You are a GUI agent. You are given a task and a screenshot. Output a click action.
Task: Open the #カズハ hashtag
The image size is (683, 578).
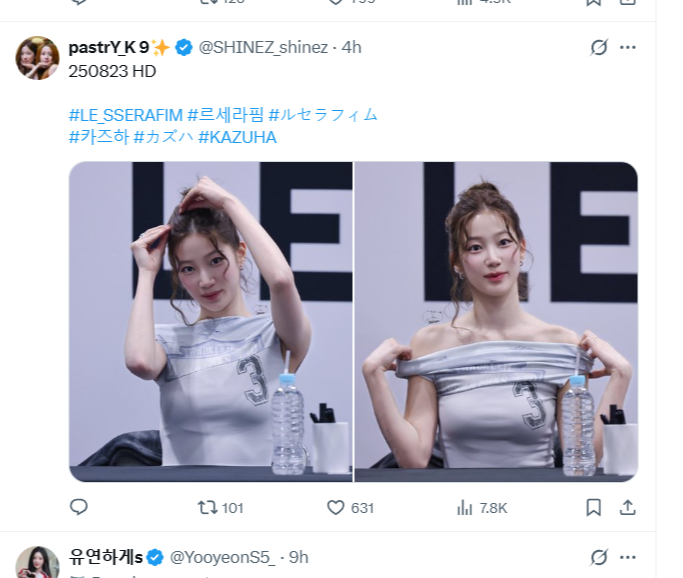click(163, 137)
